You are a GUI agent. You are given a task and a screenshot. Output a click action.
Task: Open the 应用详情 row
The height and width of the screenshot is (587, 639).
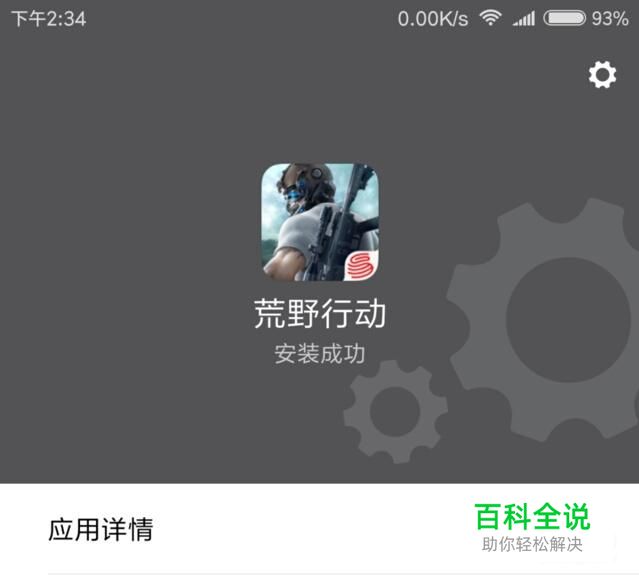(x=101, y=529)
